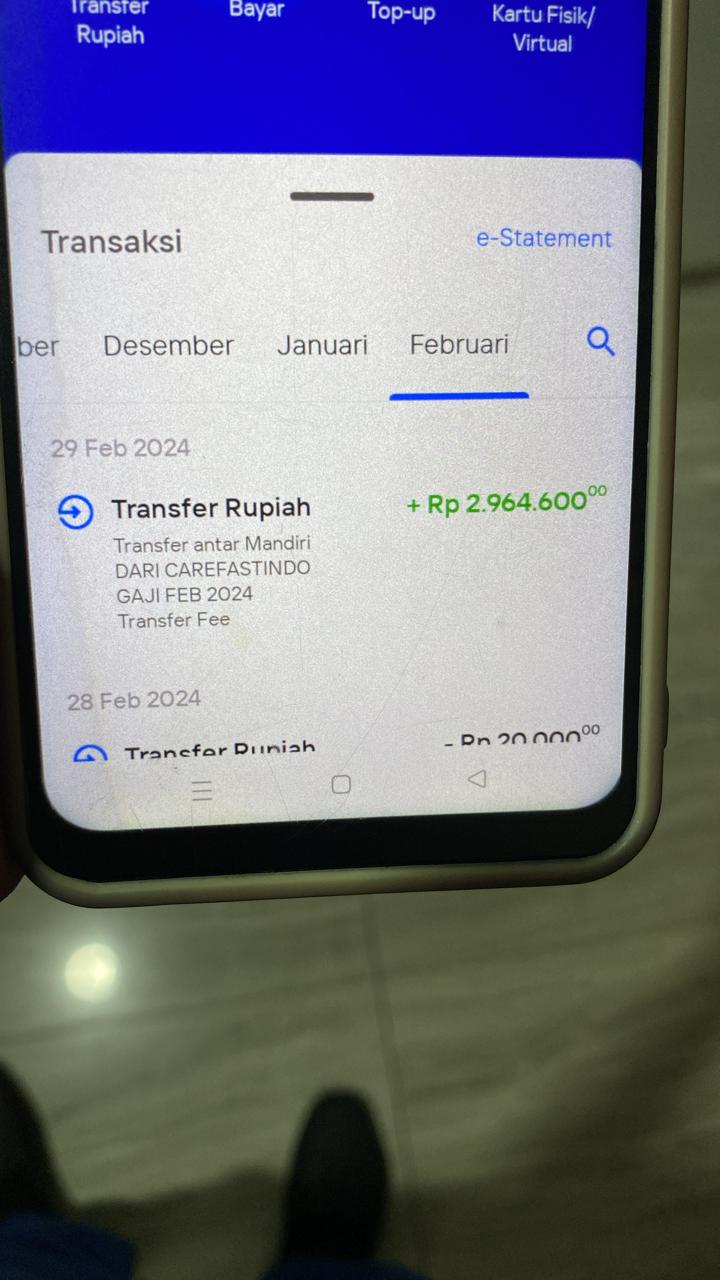Open Kartu Fisik/Virtual

tap(544, 29)
